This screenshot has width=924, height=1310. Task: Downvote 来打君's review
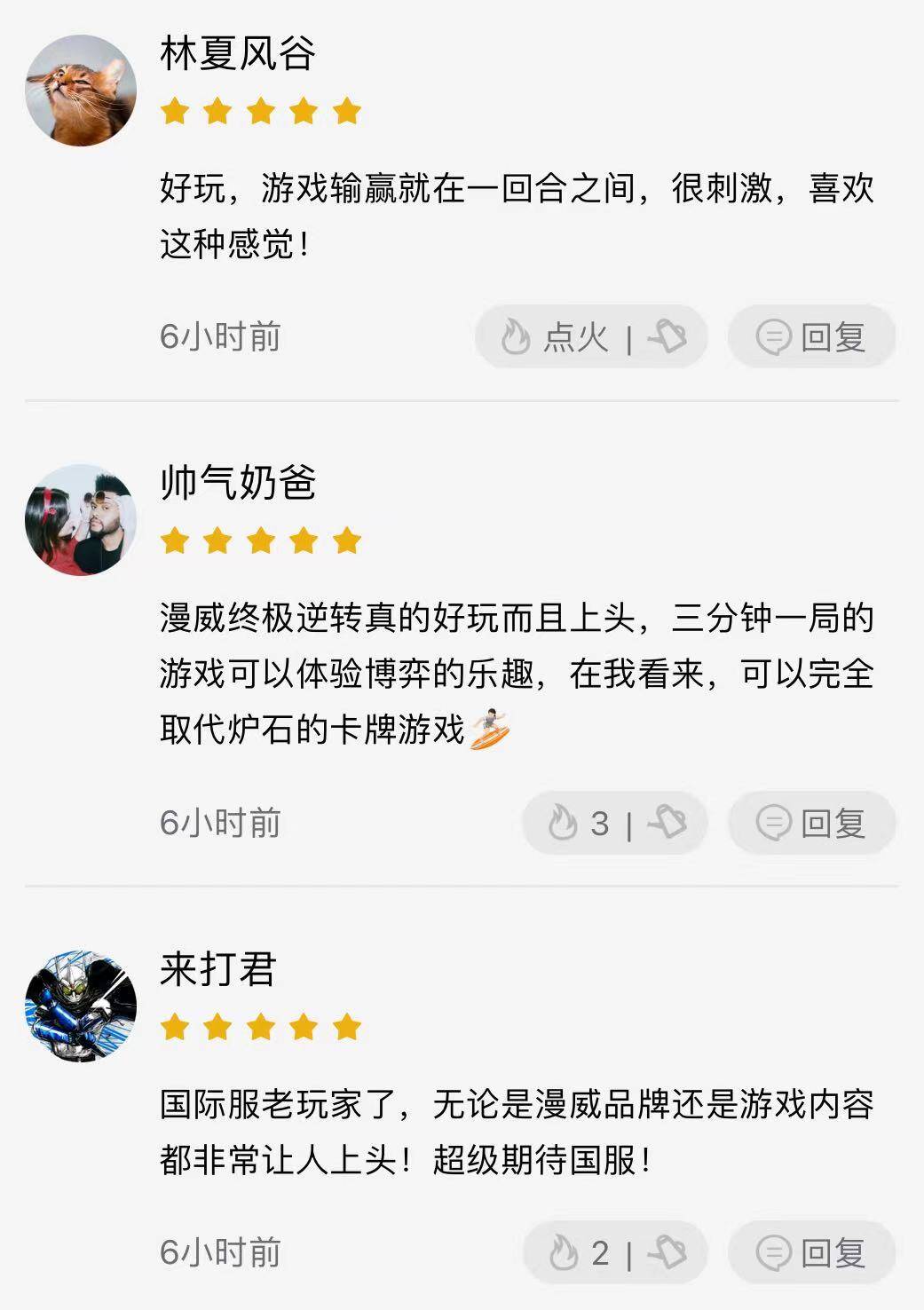coord(668,1253)
